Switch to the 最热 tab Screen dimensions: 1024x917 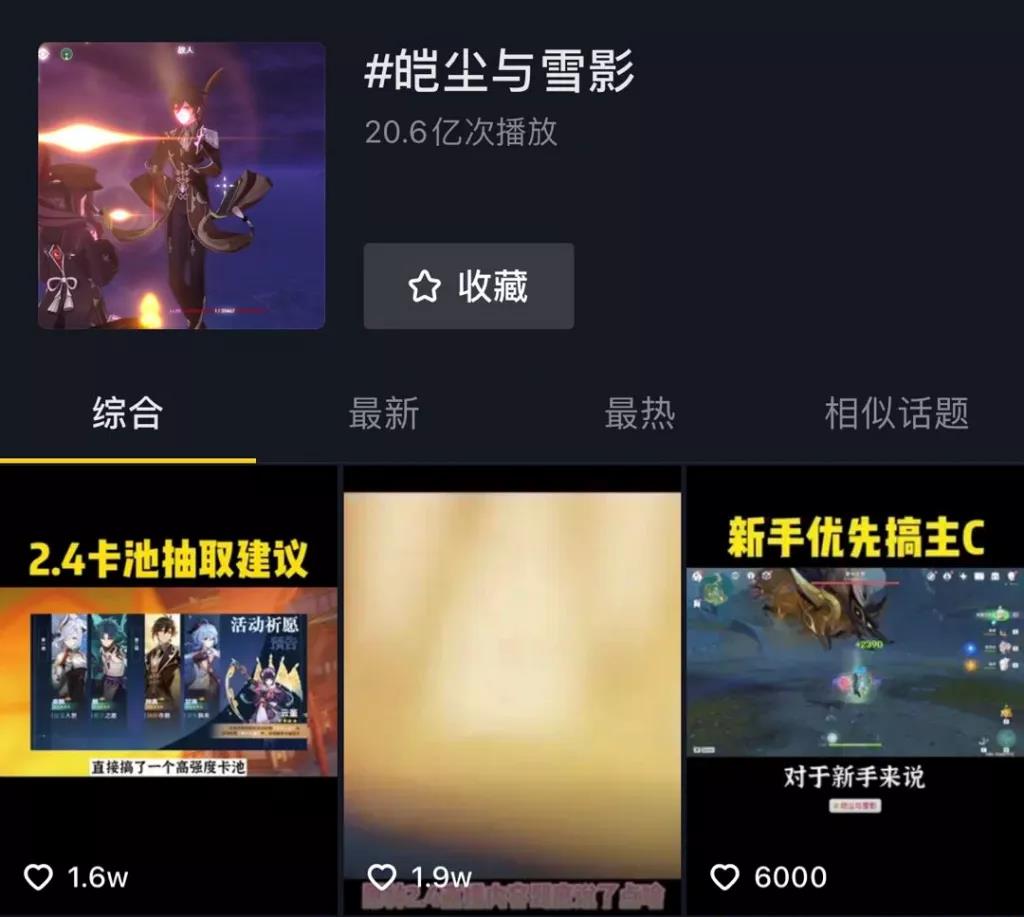639,413
